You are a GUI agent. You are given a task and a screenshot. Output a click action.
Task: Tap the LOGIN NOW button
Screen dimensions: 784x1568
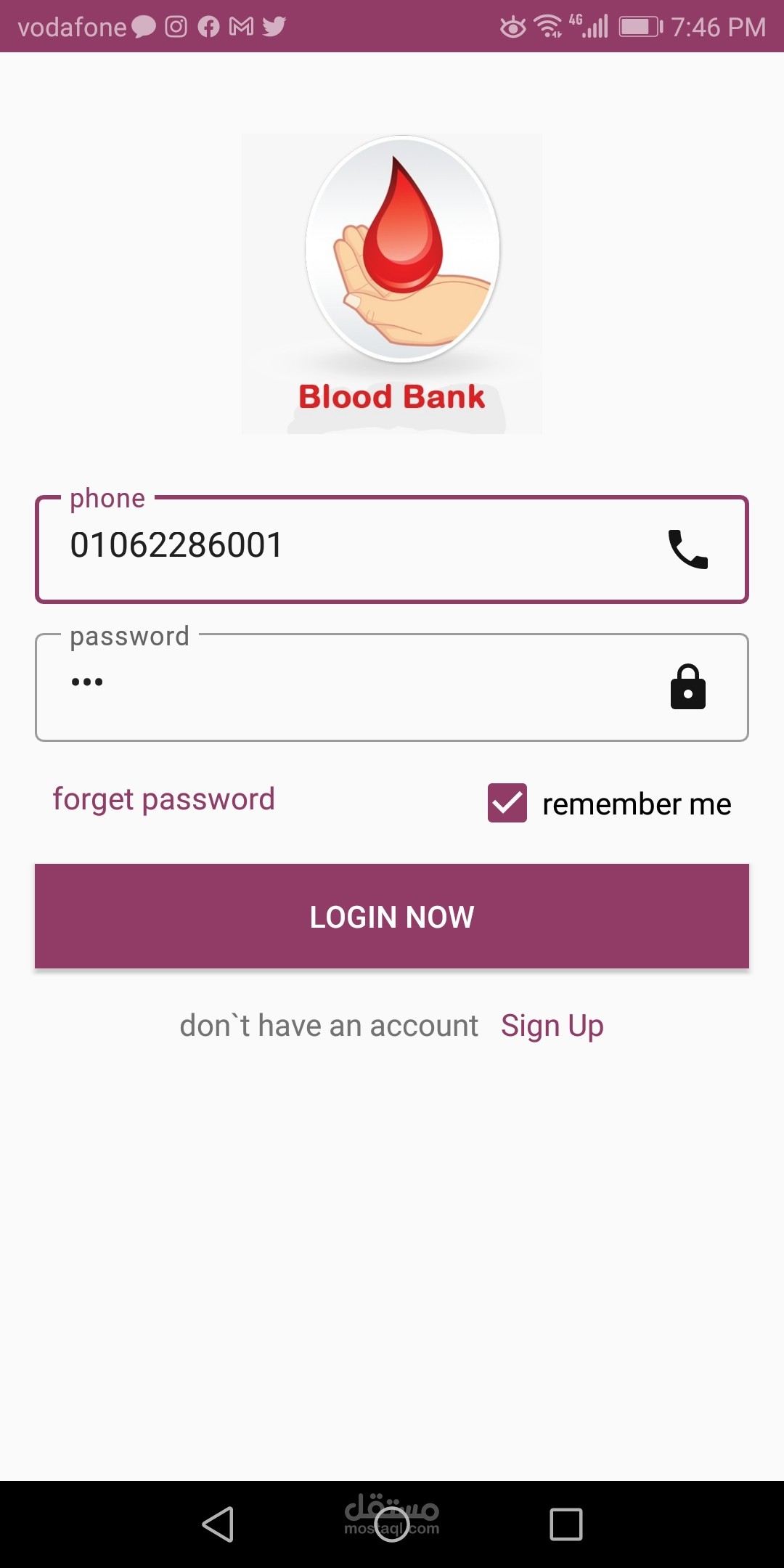coord(392,916)
